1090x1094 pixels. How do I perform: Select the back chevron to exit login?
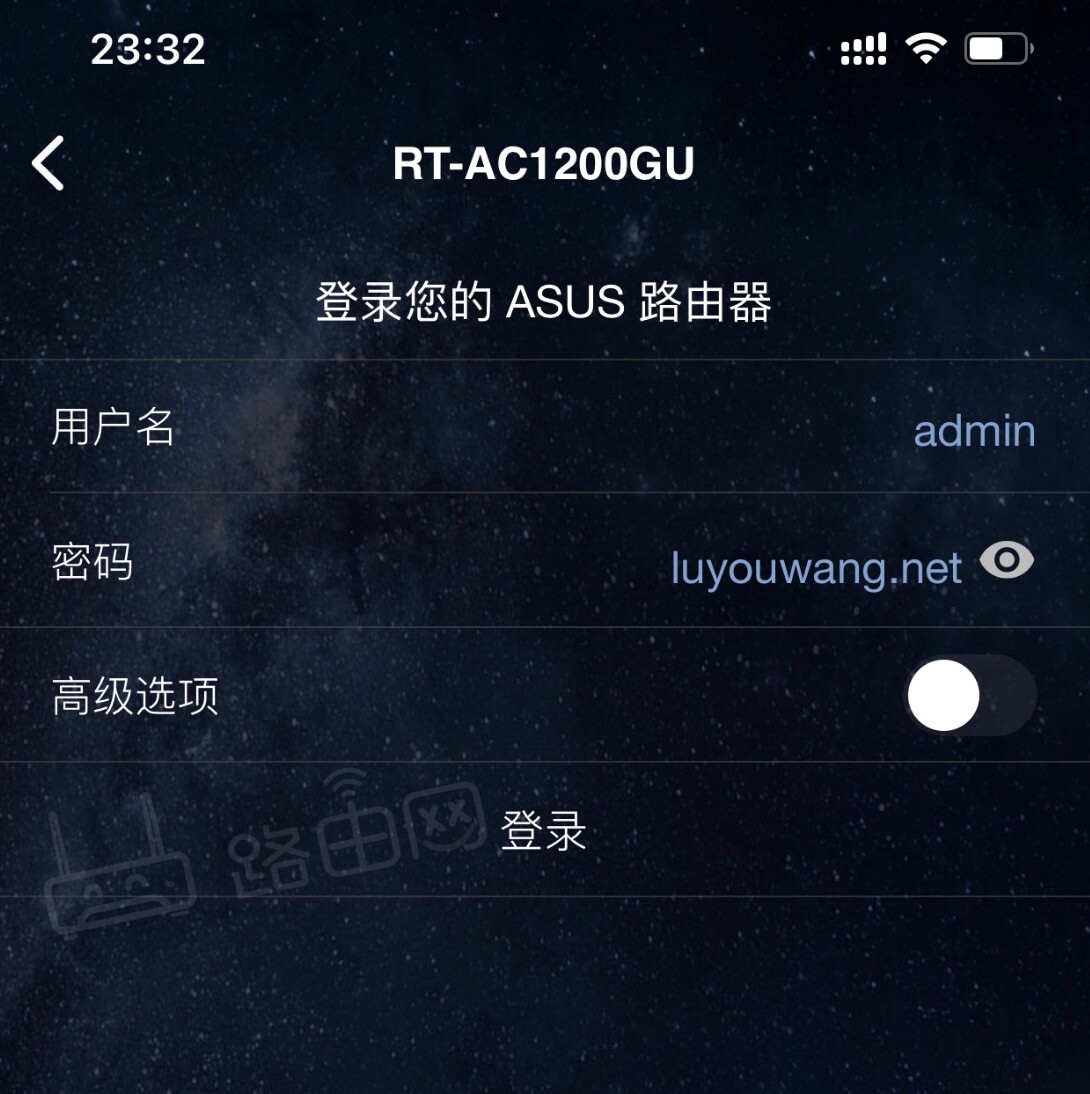(47, 163)
